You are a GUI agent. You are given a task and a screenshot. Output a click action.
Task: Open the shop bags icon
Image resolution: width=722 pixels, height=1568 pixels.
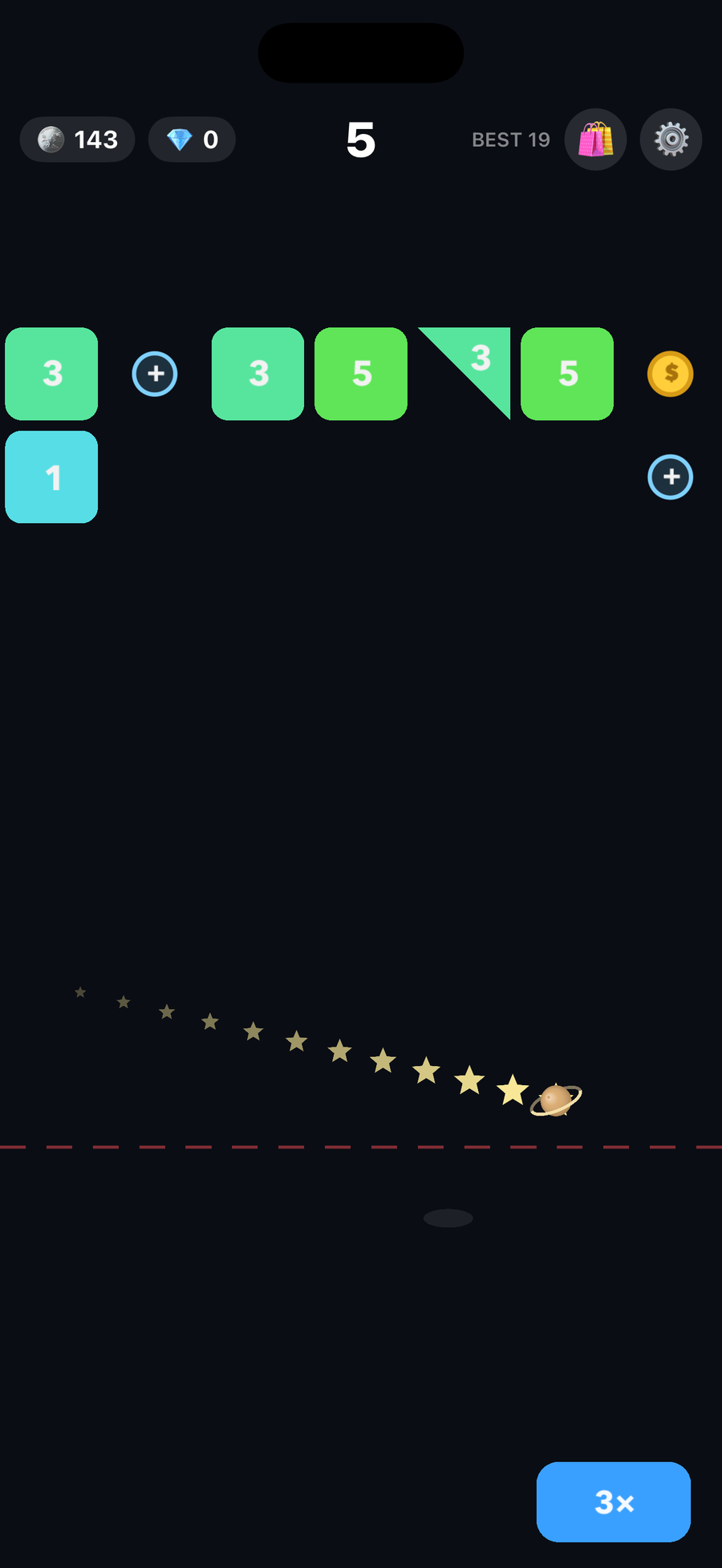595,140
